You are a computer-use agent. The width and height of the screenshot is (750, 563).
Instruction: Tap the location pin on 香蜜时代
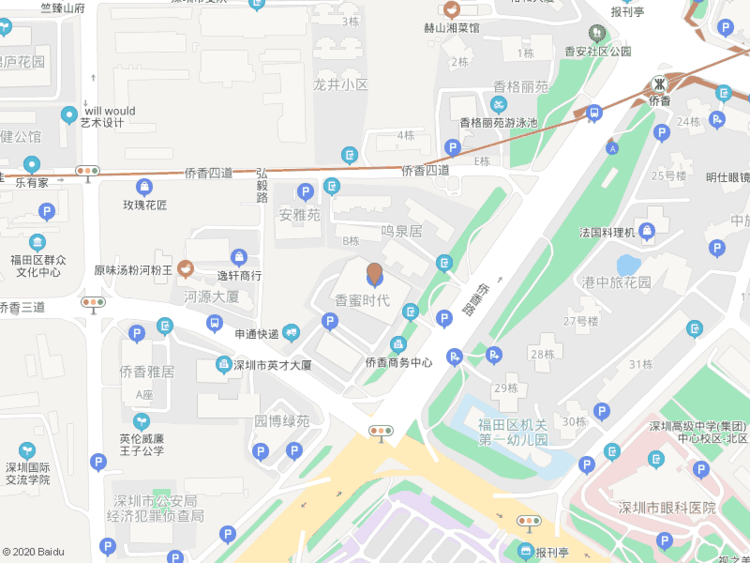pos(374,273)
